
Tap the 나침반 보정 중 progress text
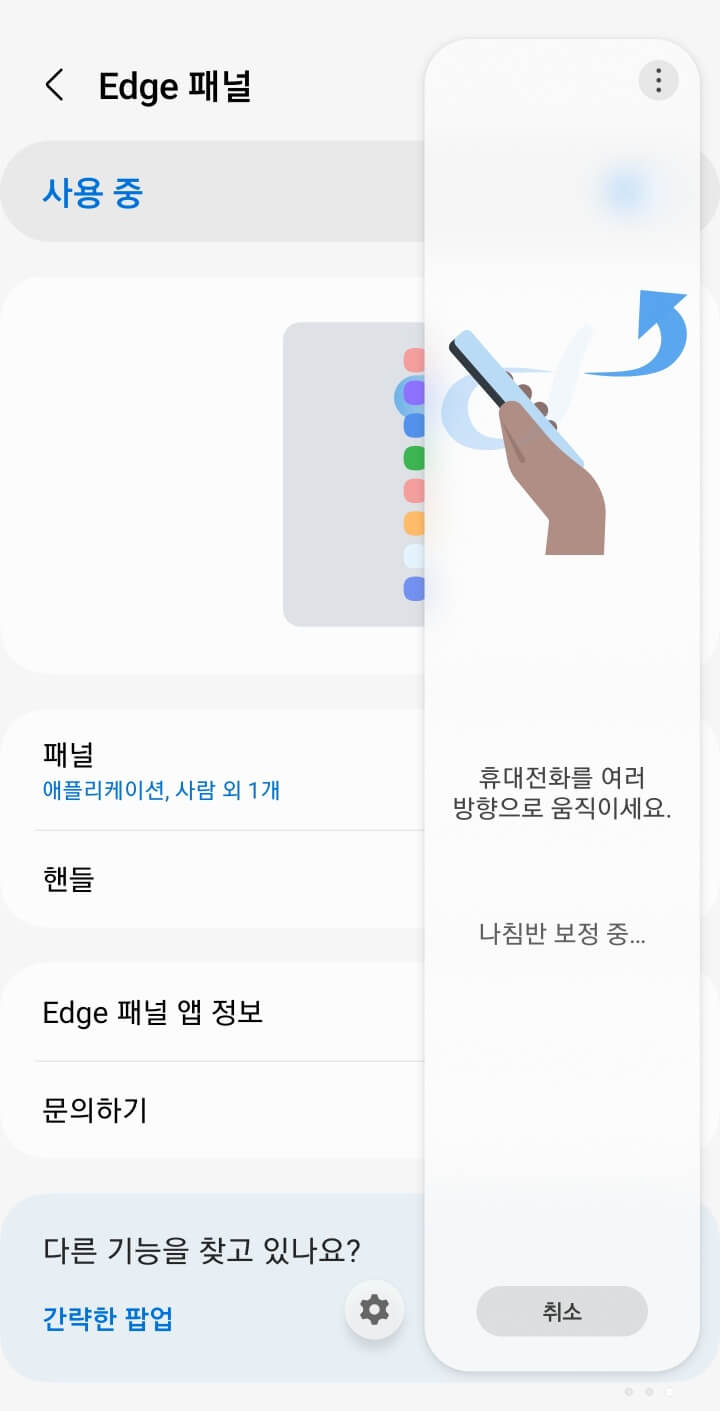[561, 935]
